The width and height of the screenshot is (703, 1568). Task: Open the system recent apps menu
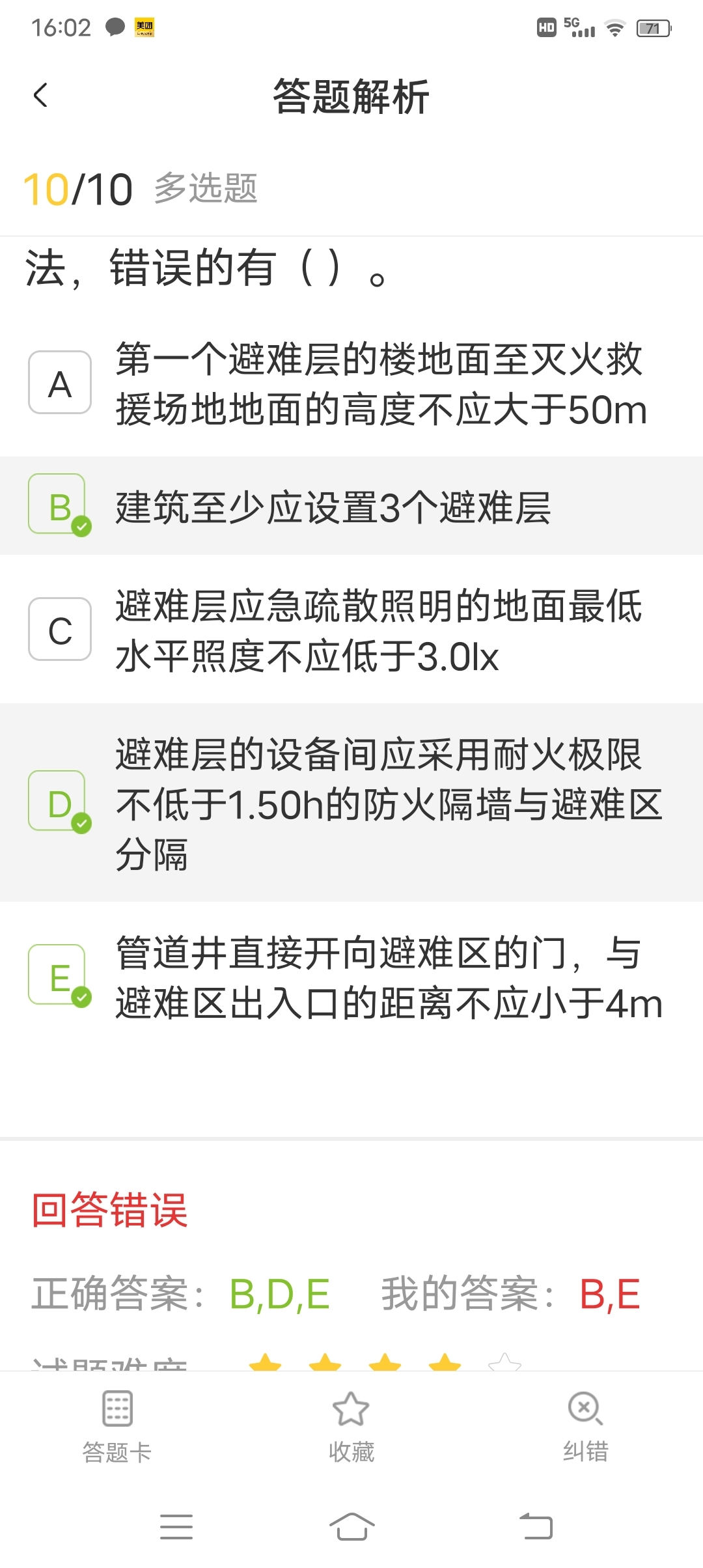(176, 1527)
